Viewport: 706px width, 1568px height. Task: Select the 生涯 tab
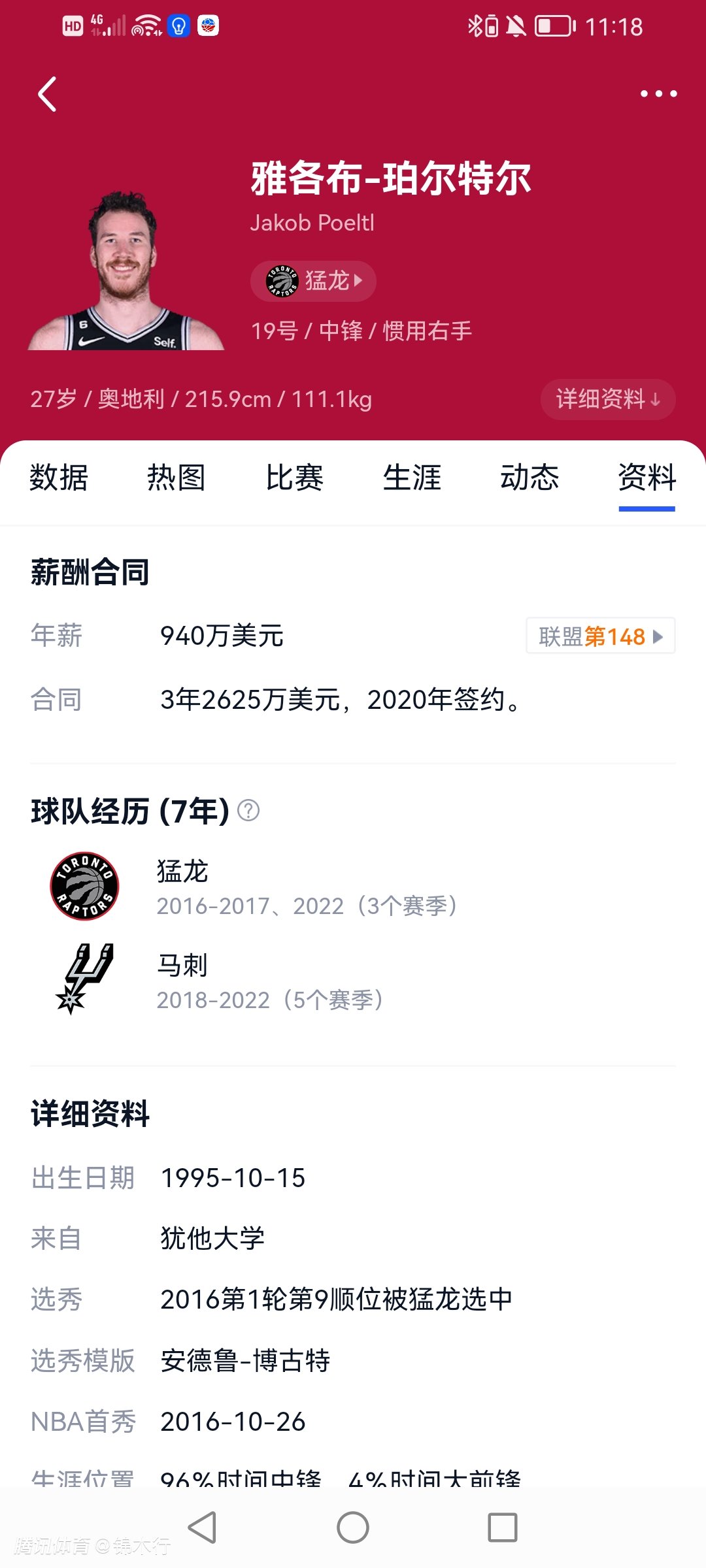[412, 478]
